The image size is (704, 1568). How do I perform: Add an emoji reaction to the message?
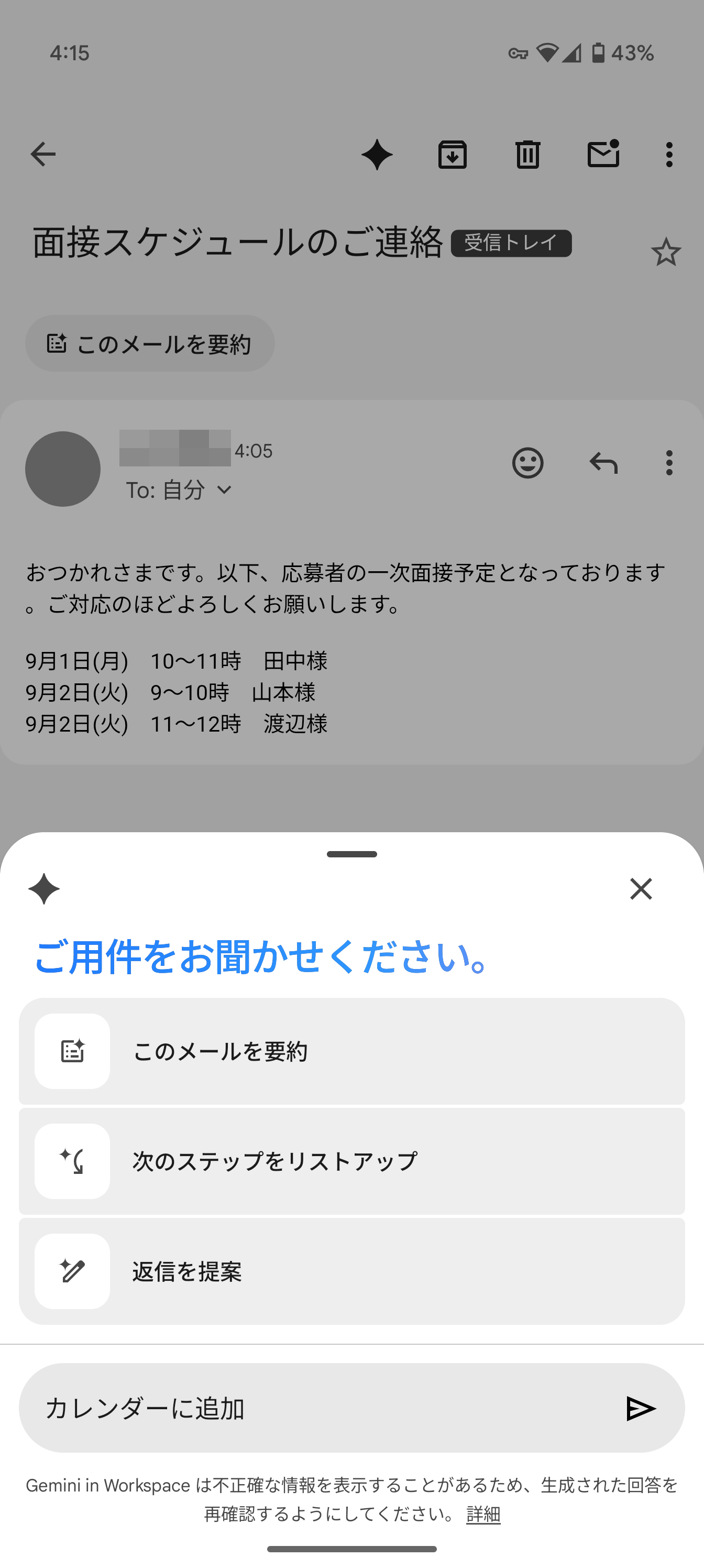(527, 463)
